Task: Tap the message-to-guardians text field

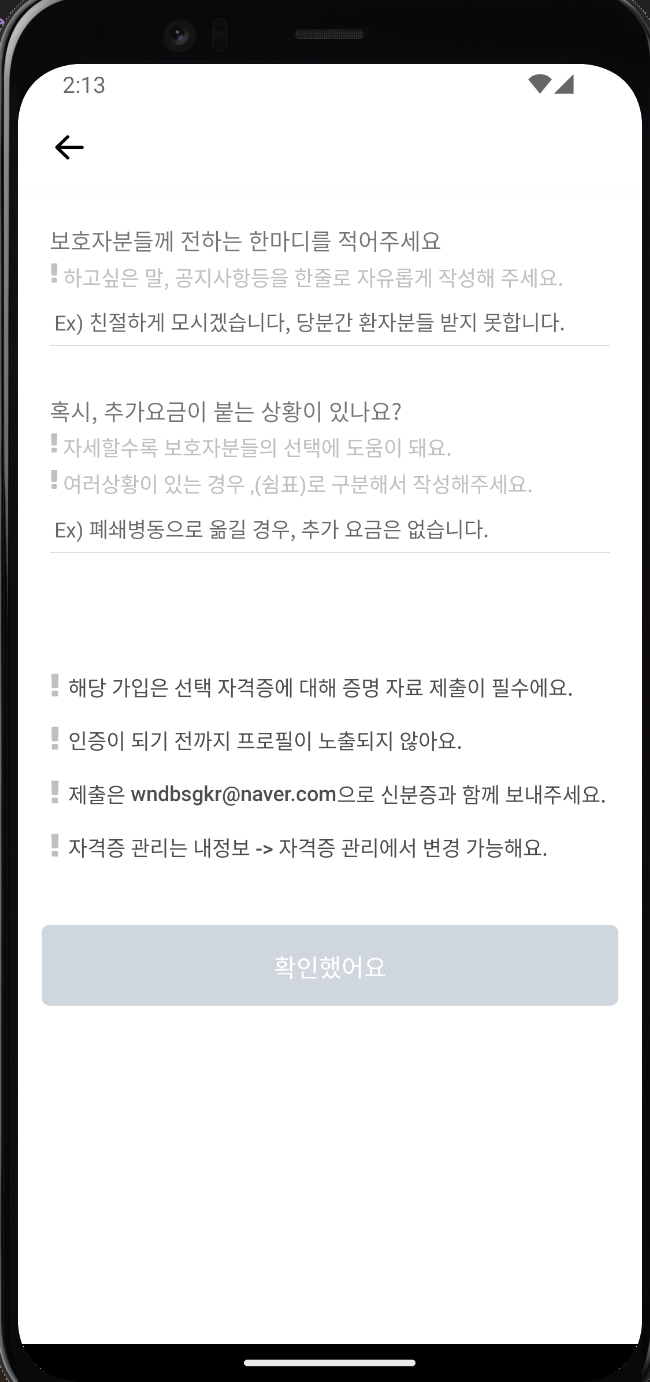Action: [329, 324]
